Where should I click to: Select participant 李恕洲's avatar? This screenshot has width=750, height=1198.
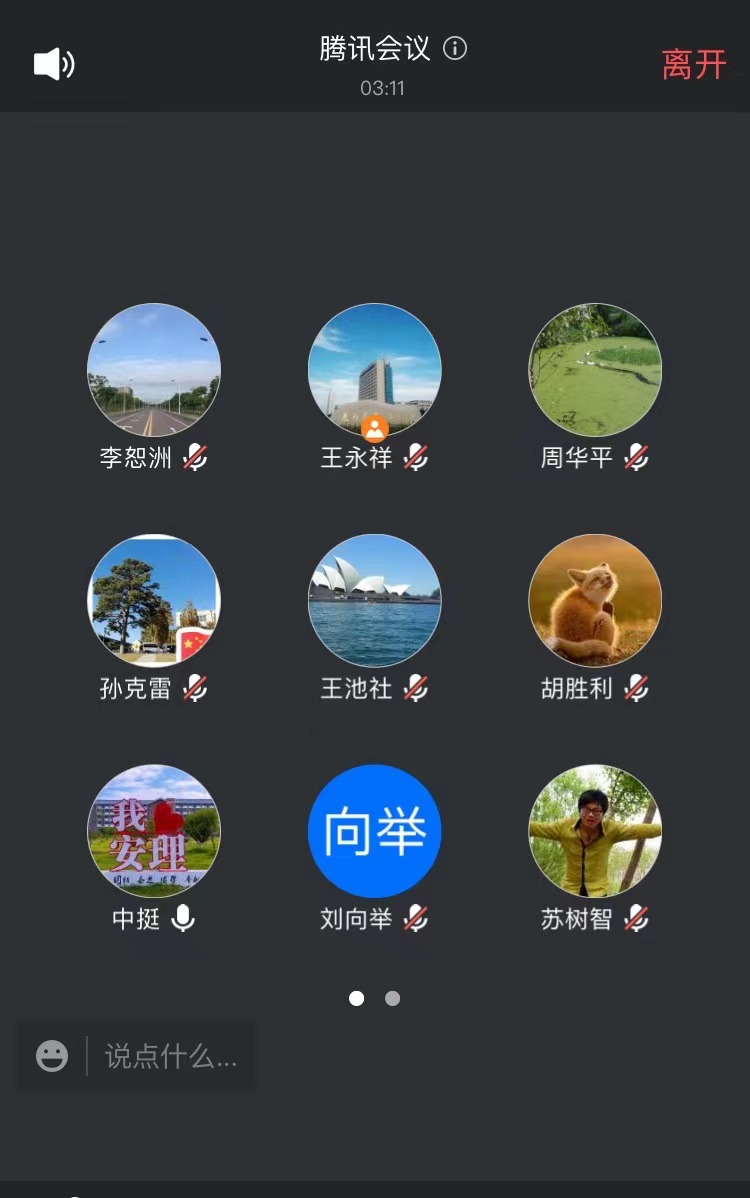[154, 370]
